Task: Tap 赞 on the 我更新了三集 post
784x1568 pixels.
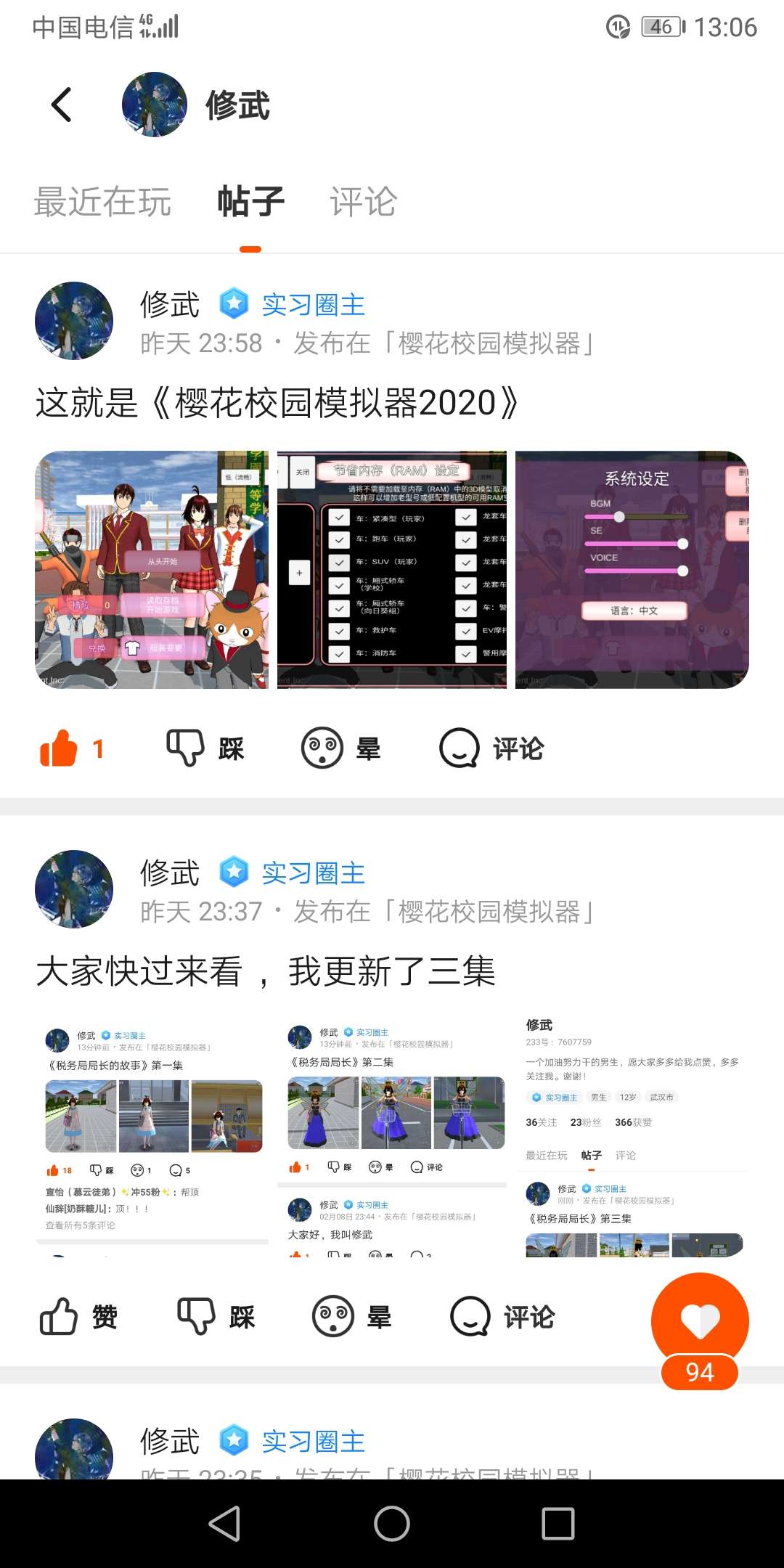Action: (78, 1316)
